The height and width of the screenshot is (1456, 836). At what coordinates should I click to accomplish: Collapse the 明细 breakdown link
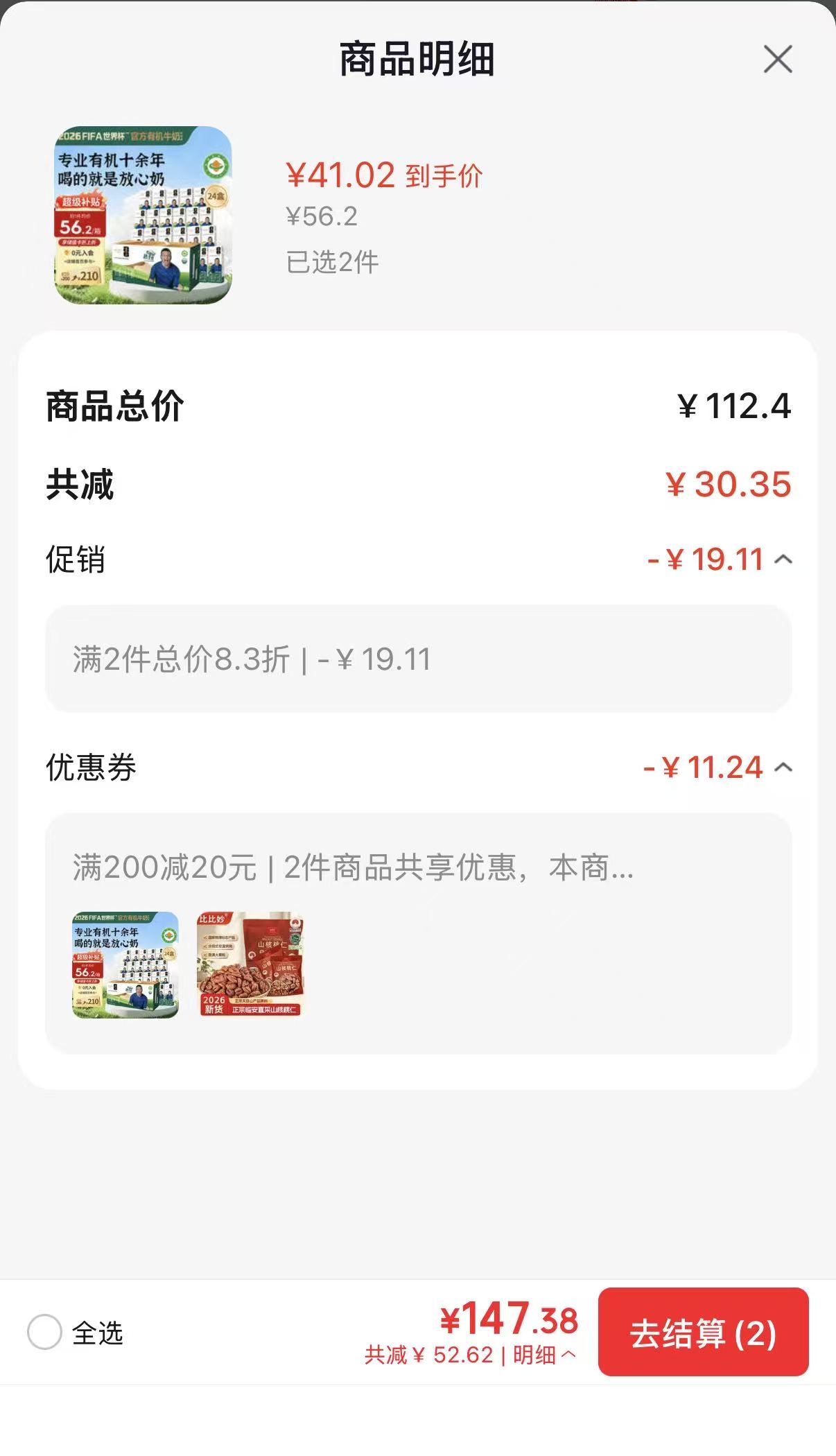(x=545, y=1355)
